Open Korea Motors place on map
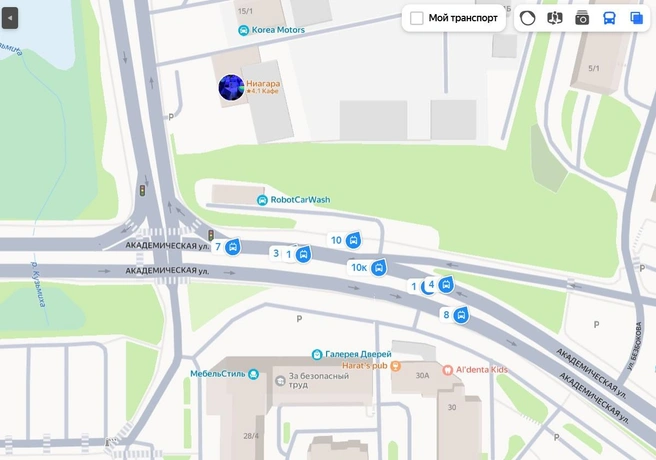 (x=279, y=31)
